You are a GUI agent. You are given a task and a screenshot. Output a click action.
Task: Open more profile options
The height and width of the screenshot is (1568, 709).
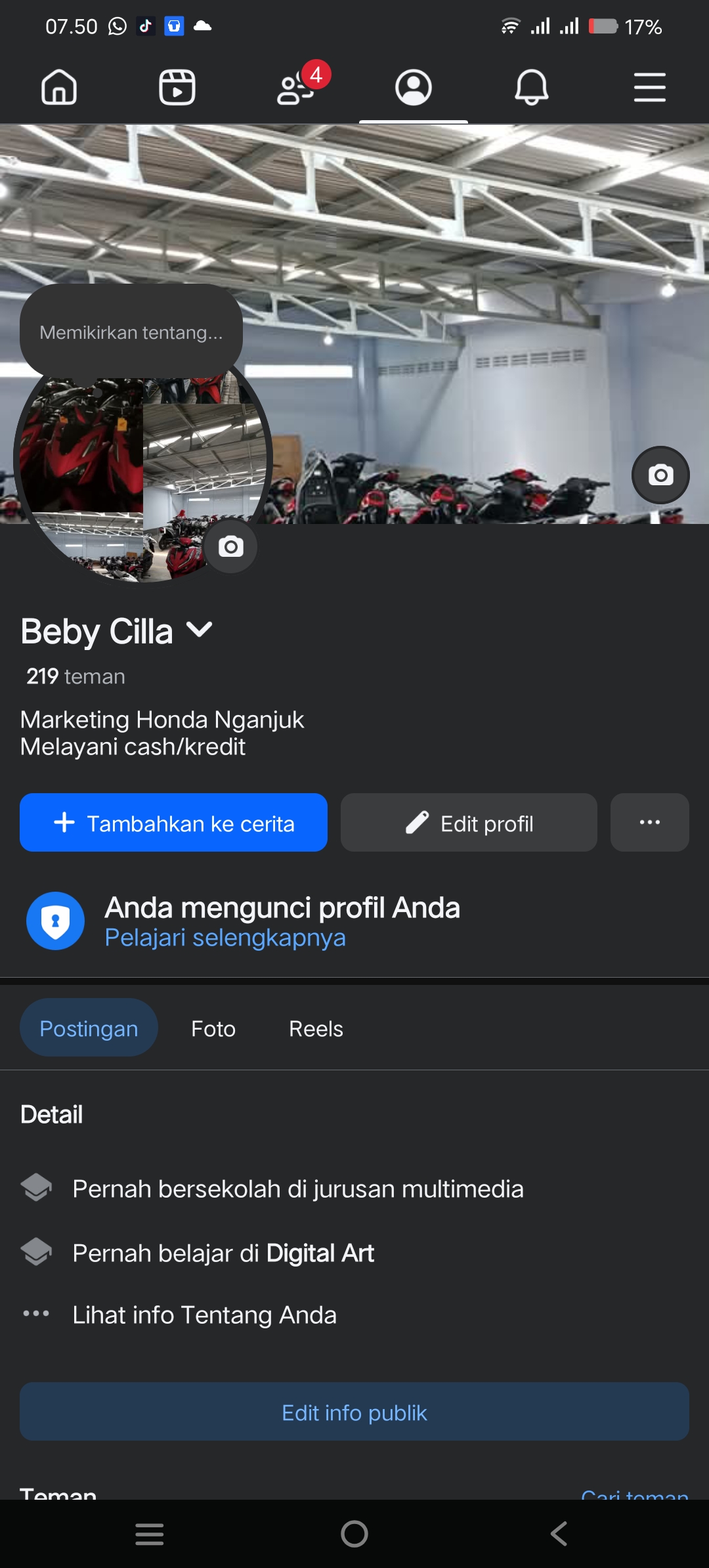coord(649,823)
